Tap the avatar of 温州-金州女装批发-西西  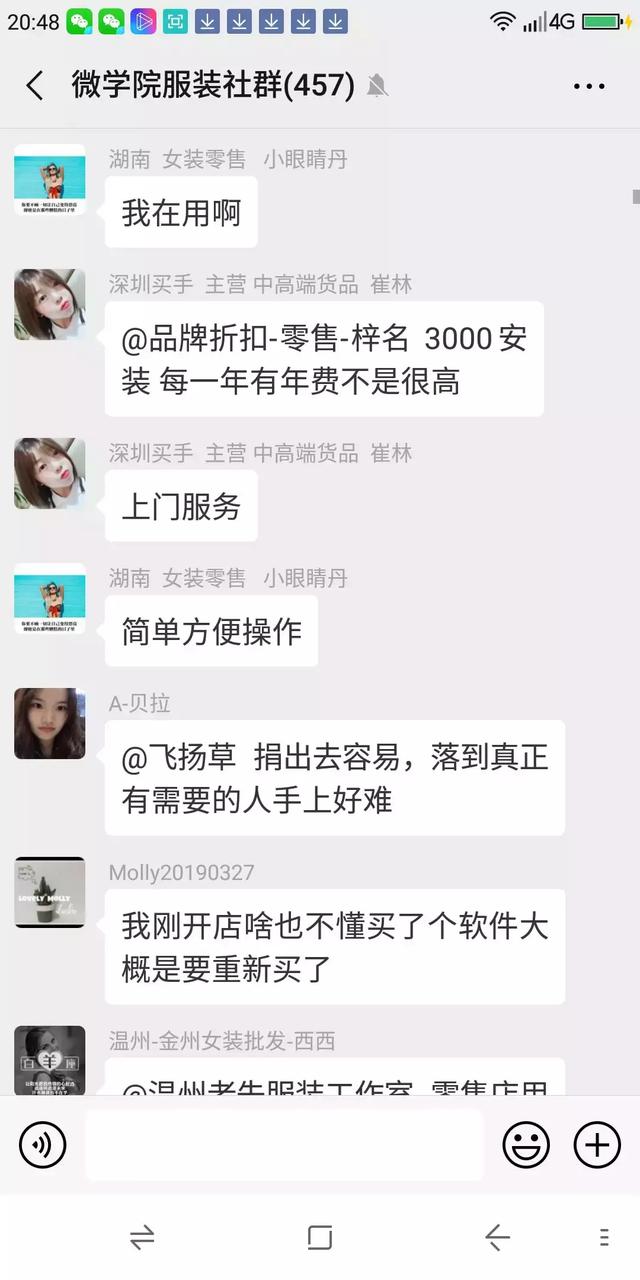49,1060
